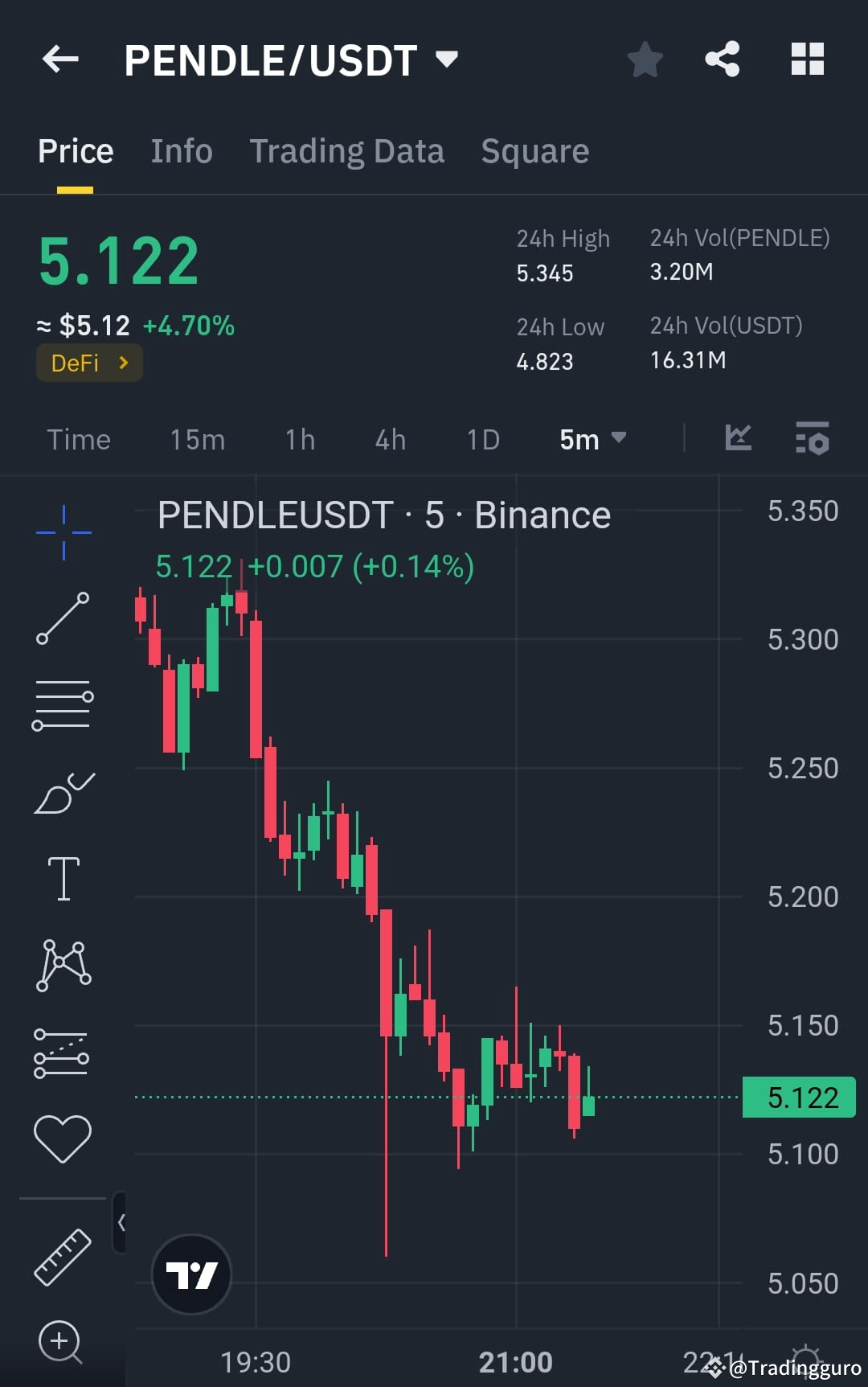Open the Square tab
The image size is (868, 1387).
[534, 150]
